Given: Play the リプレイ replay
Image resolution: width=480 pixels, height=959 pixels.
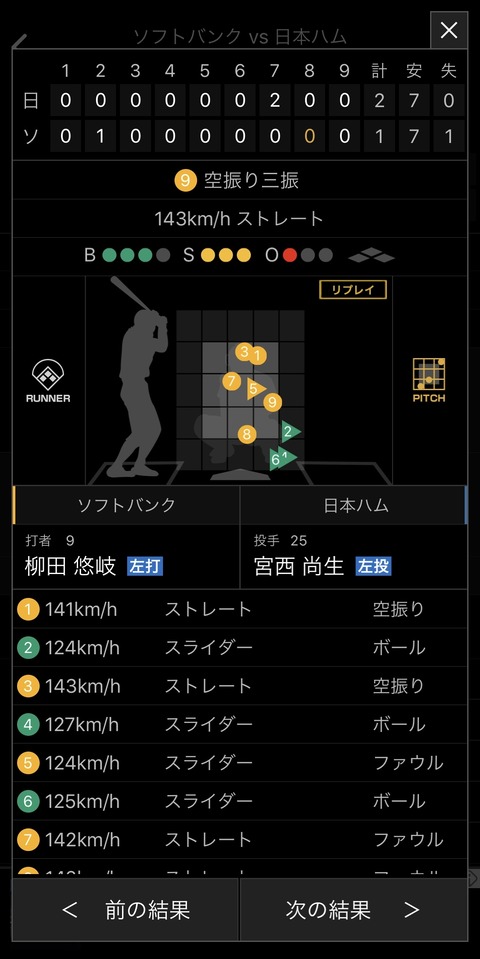Looking at the screenshot, I should [x=353, y=290].
